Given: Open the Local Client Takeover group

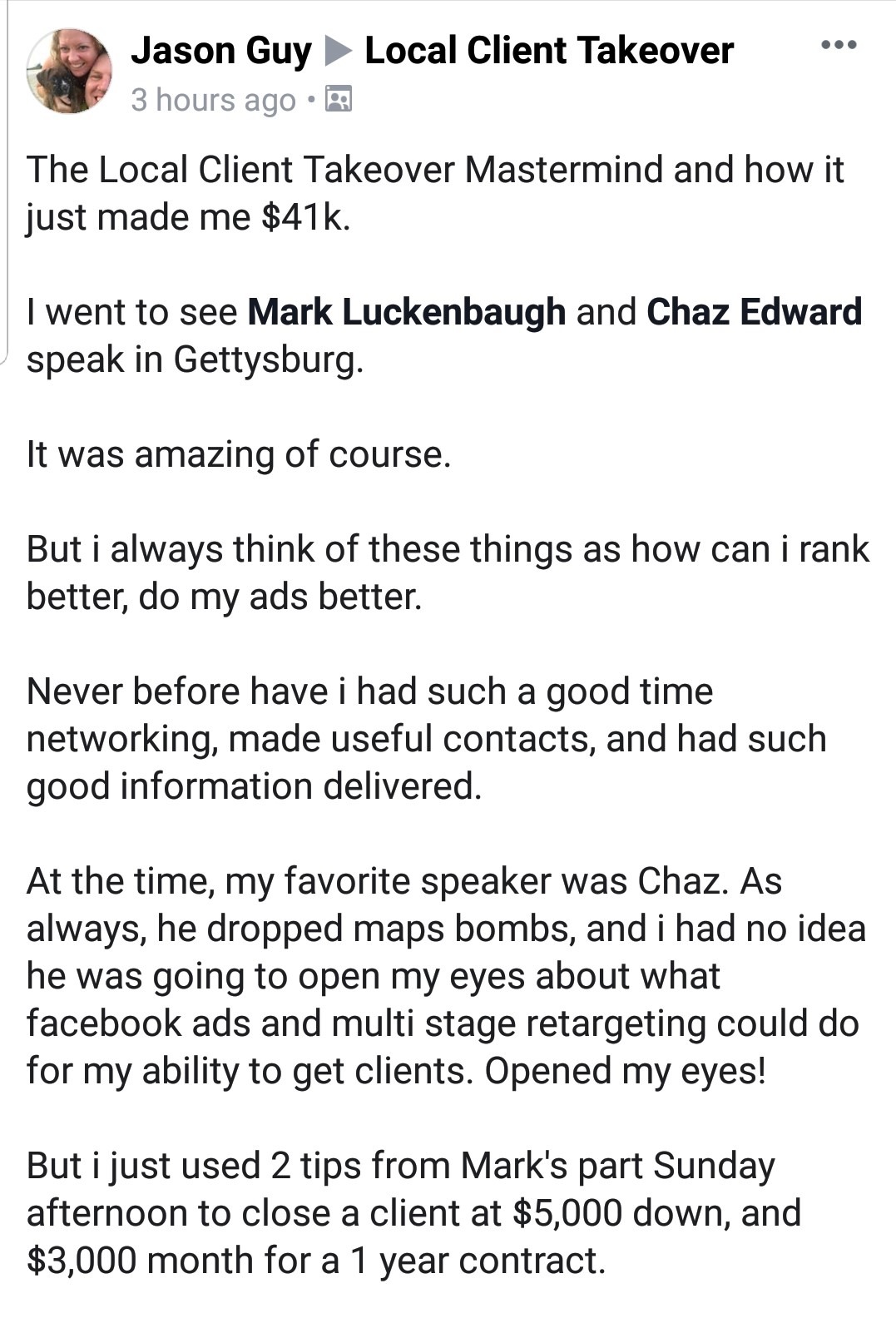Looking at the screenshot, I should (549, 51).
